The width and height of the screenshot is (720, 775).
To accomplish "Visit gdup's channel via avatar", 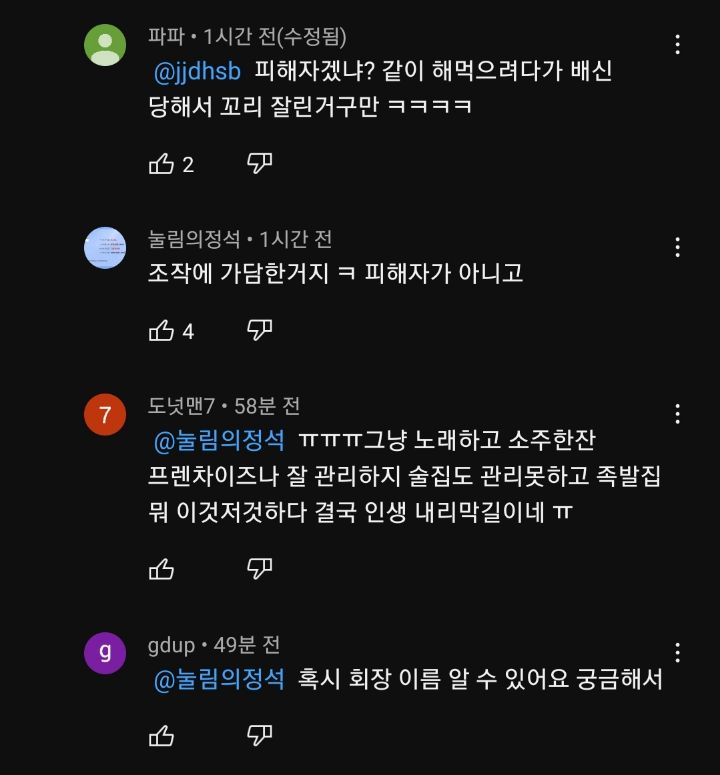I will pos(105,653).
